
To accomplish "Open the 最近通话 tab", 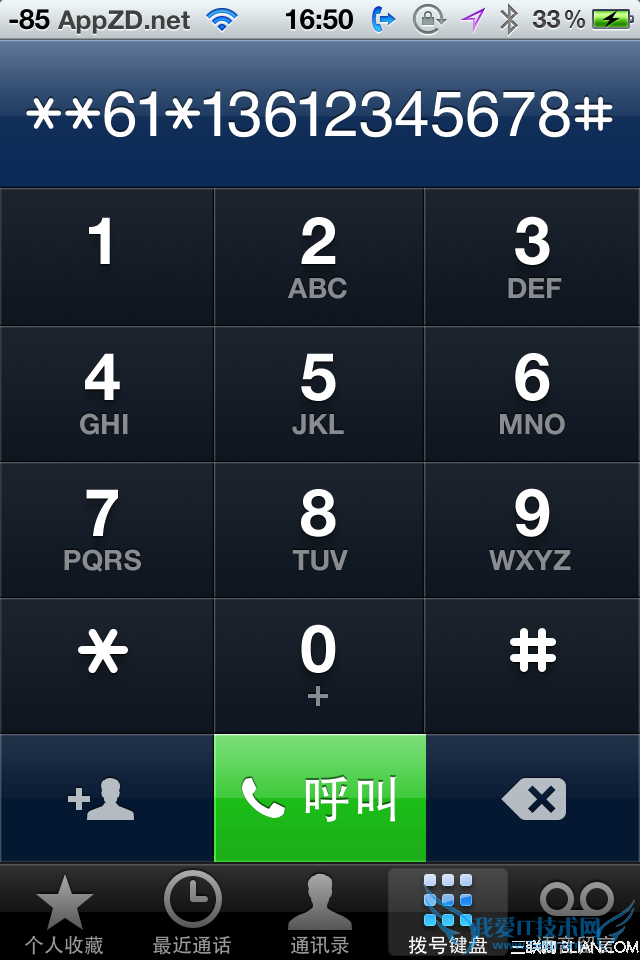I will tap(192, 912).
